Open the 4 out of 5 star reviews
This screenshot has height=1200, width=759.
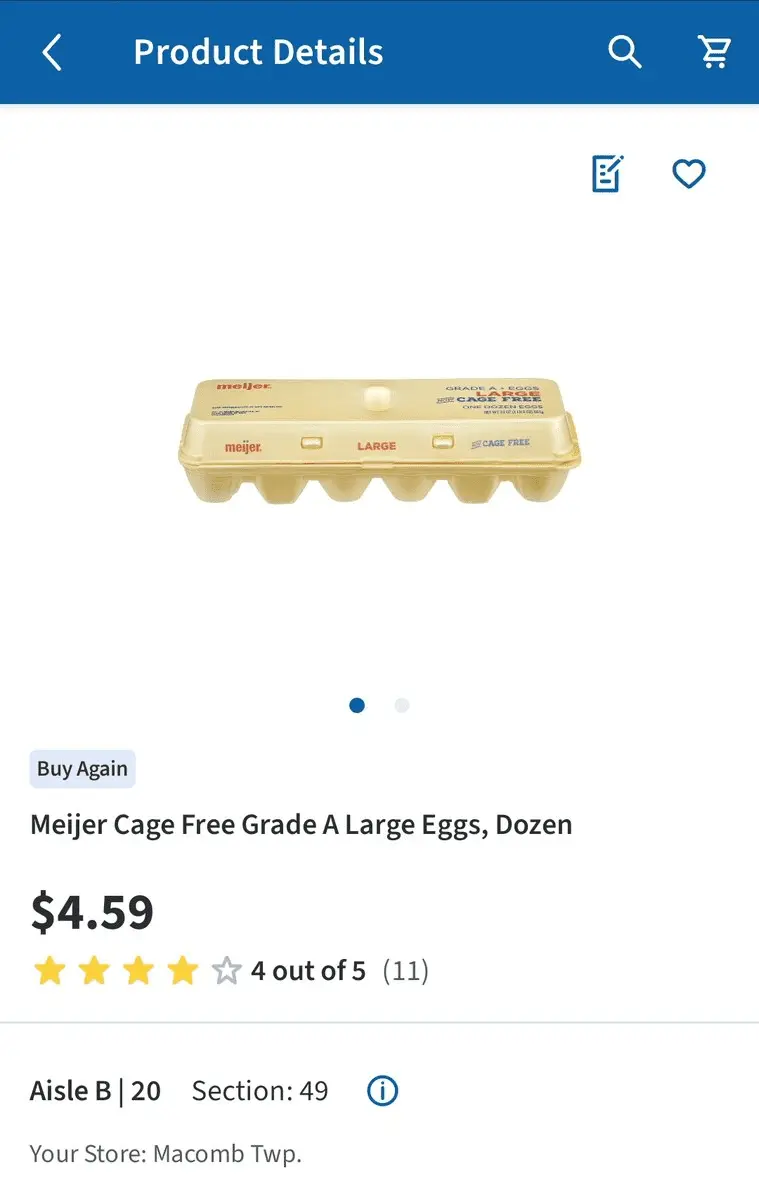pos(230,971)
